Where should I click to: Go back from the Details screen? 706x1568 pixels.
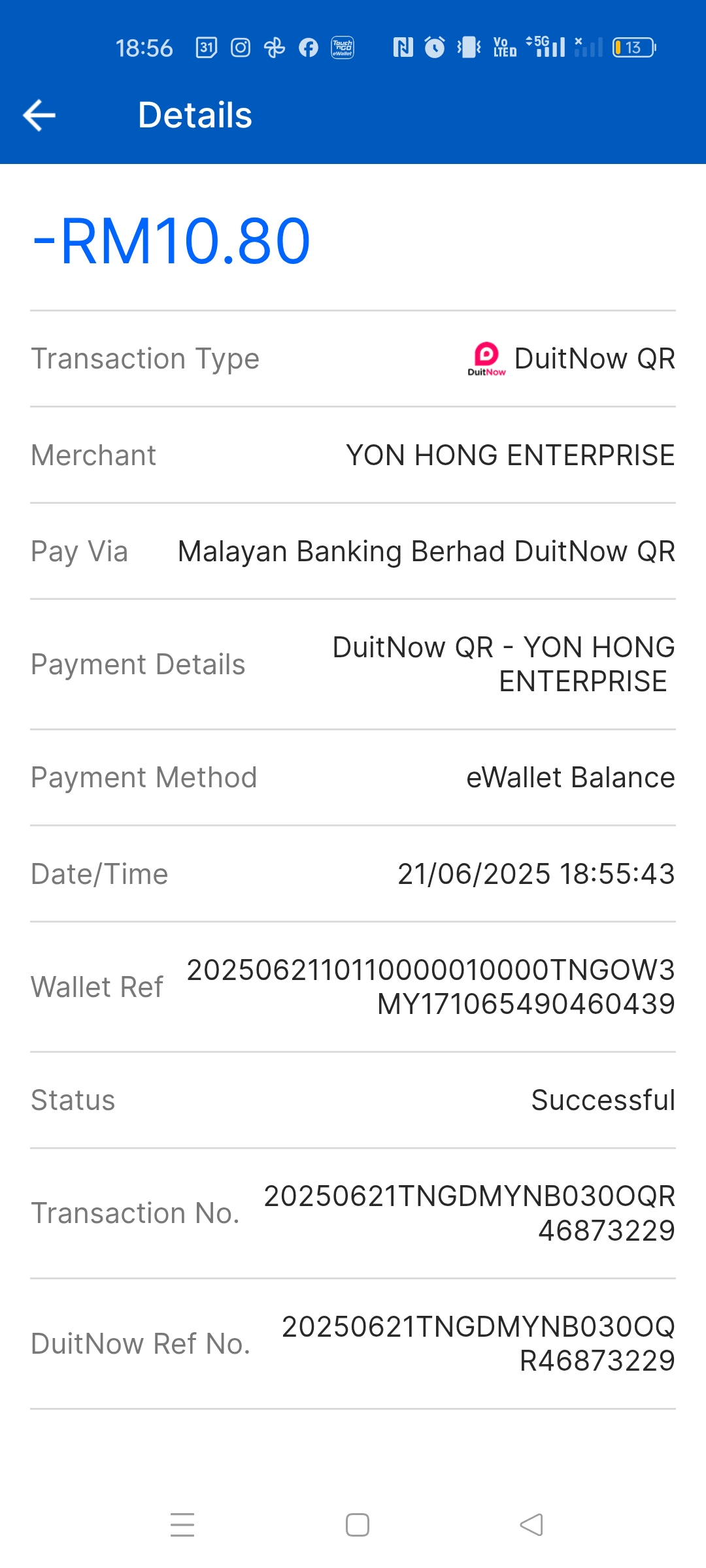[39, 116]
